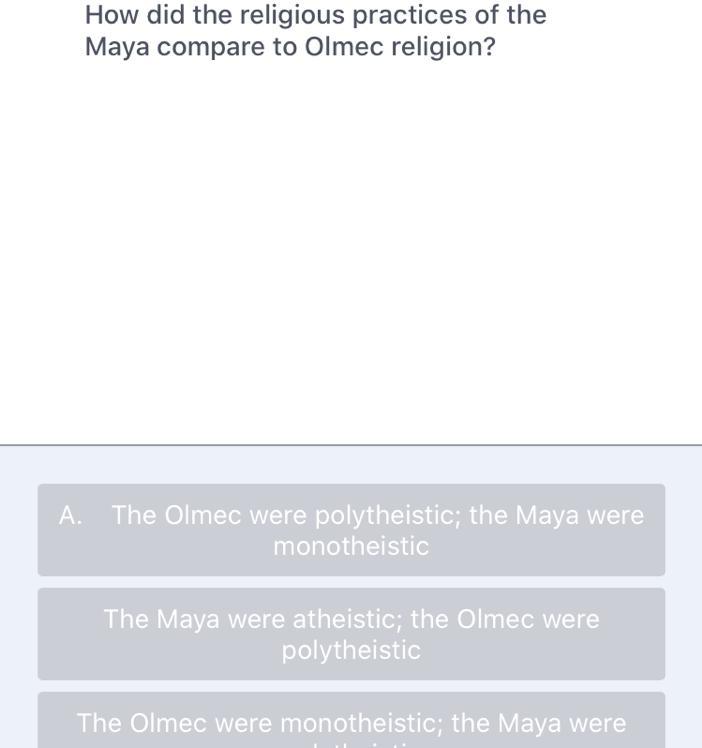Select answer A: Olmec polytheistic, Maya monotheistic

coord(351,530)
